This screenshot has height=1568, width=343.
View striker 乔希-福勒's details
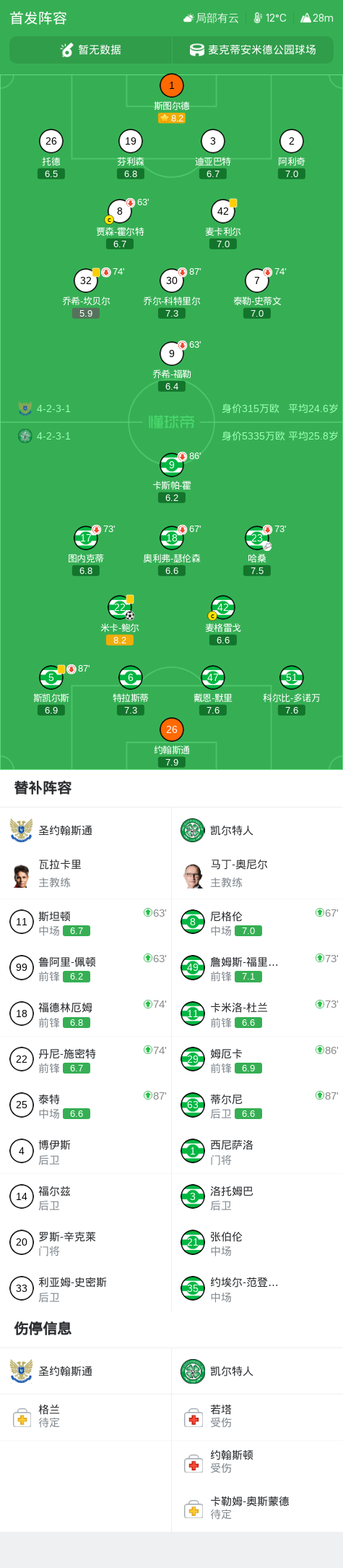coord(172,367)
